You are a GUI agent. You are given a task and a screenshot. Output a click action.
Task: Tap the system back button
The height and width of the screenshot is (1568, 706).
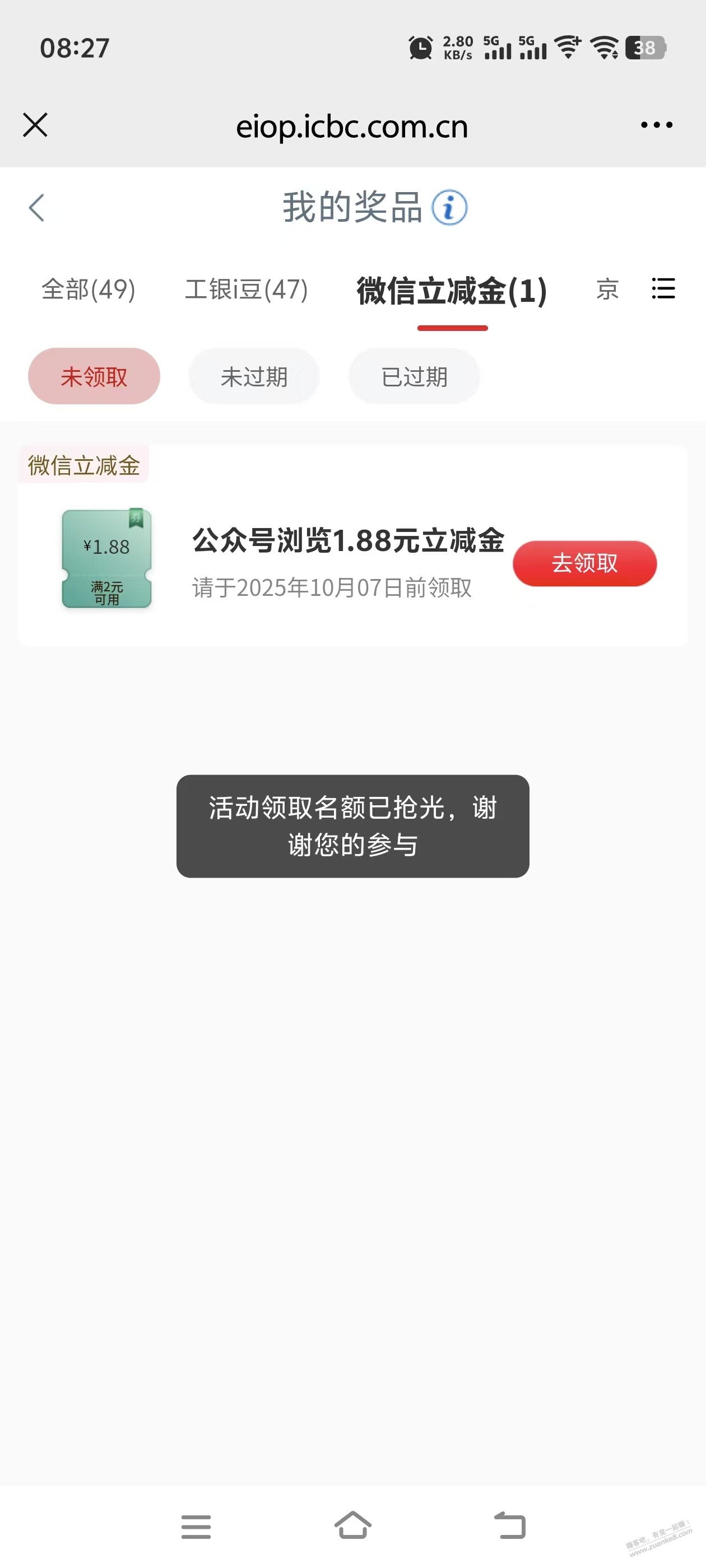510,1526
